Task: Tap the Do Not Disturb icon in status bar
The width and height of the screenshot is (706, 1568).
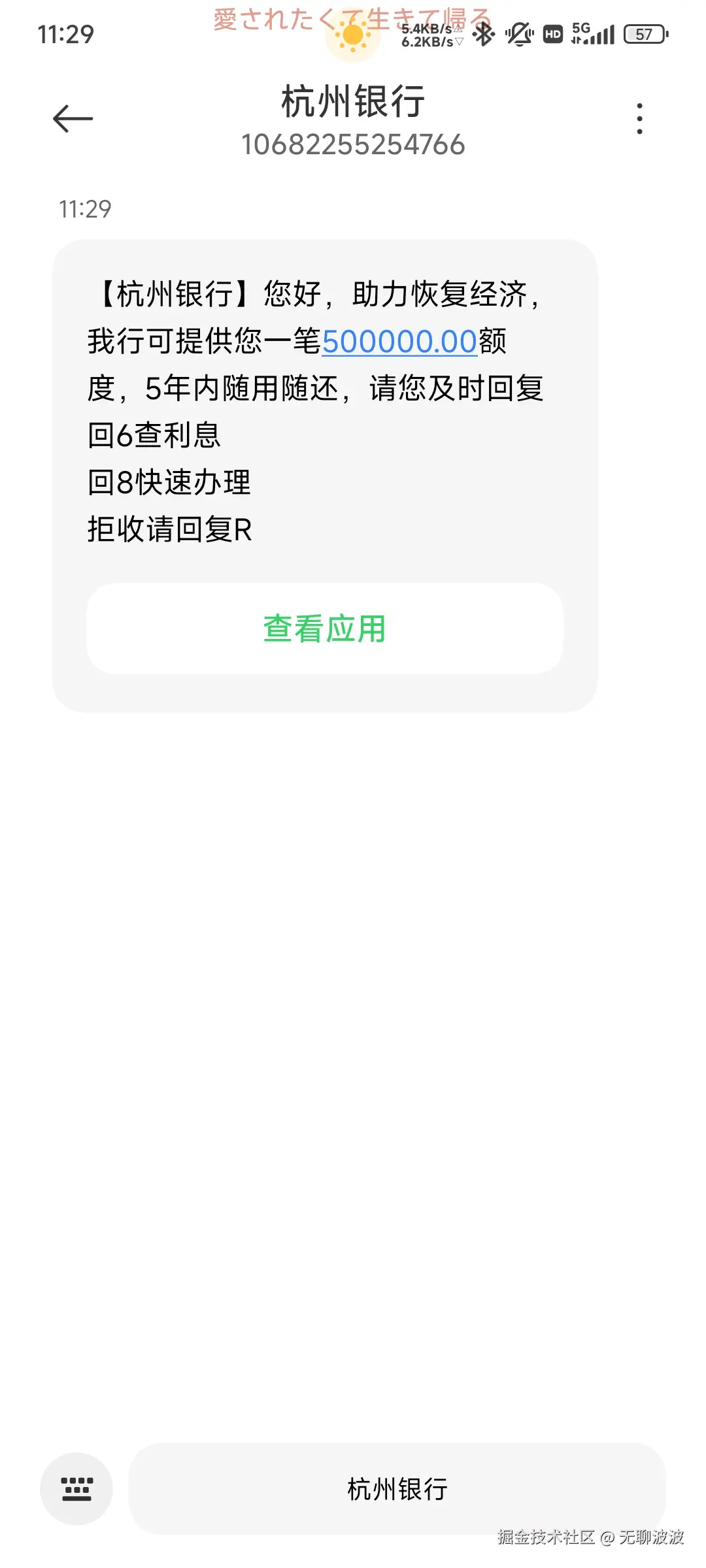Action: [x=519, y=35]
